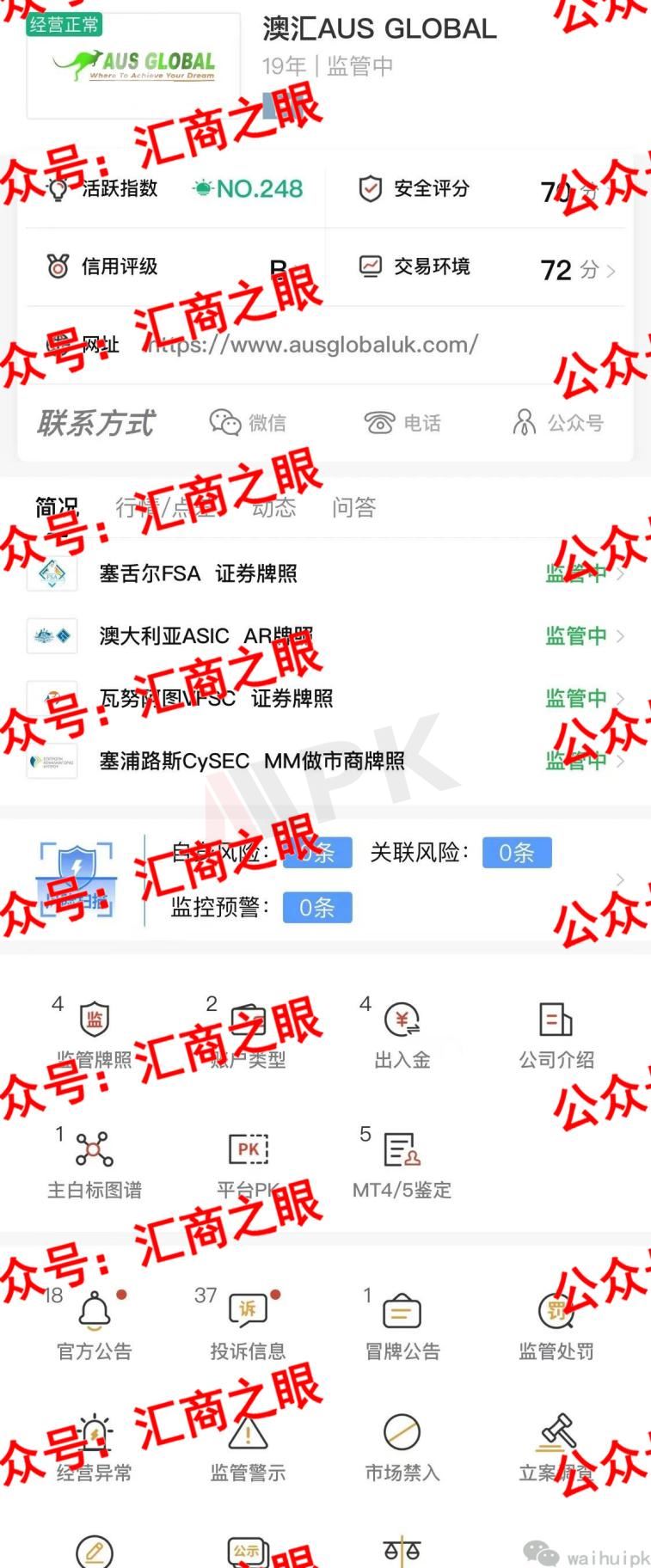Open 投诉信息 complaints
Screen dimensions: 651x1568
tap(249, 1326)
